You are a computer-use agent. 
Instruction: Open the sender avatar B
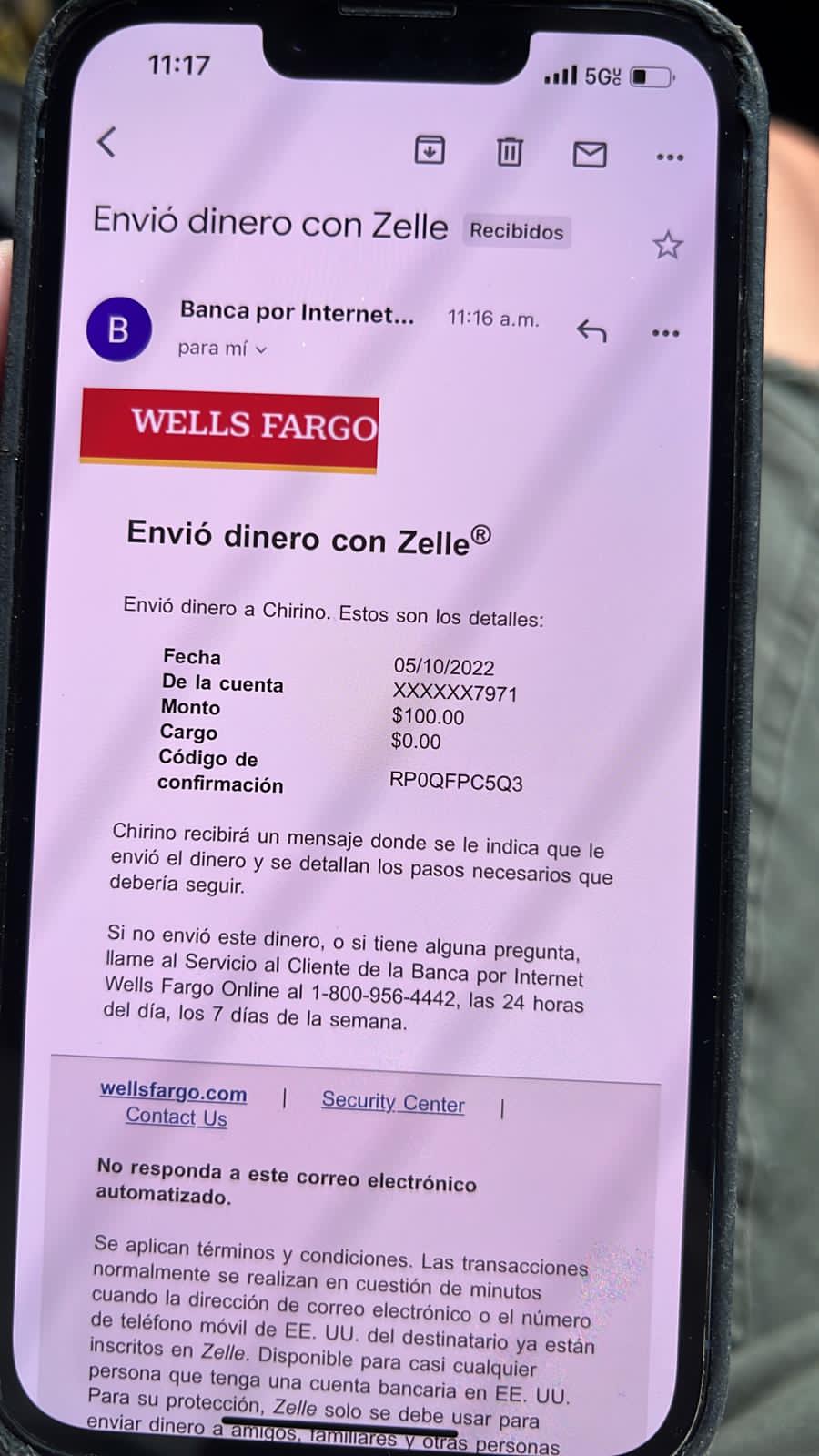(118, 329)
